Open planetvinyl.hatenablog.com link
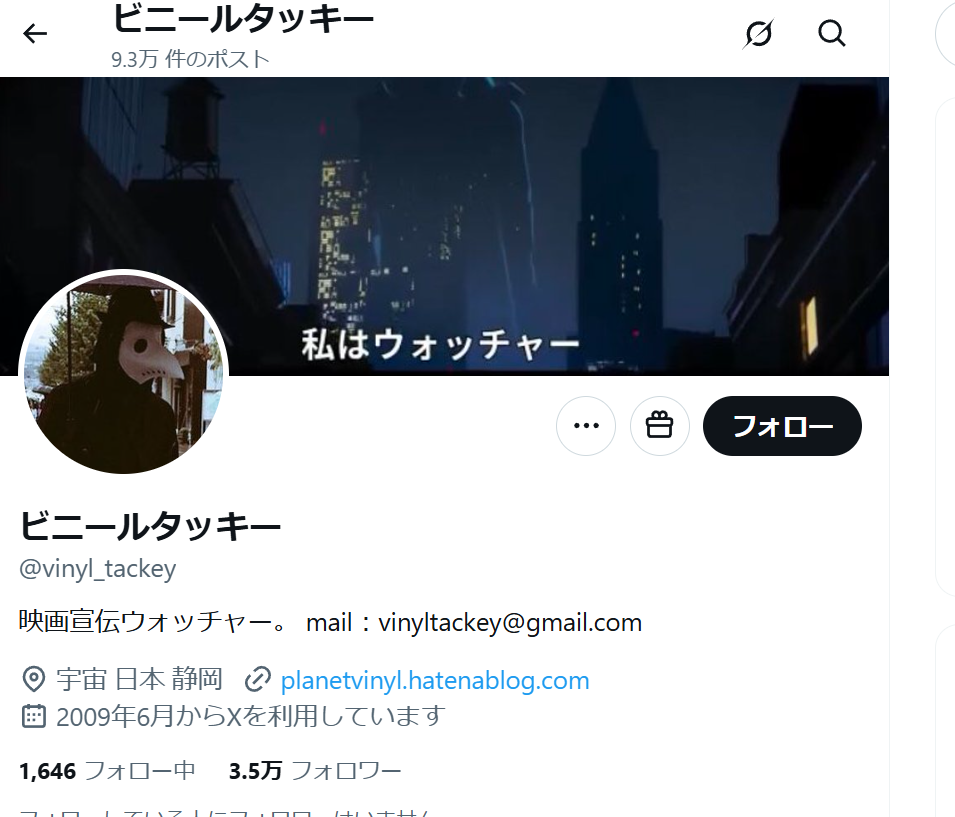 coord(434,681)
